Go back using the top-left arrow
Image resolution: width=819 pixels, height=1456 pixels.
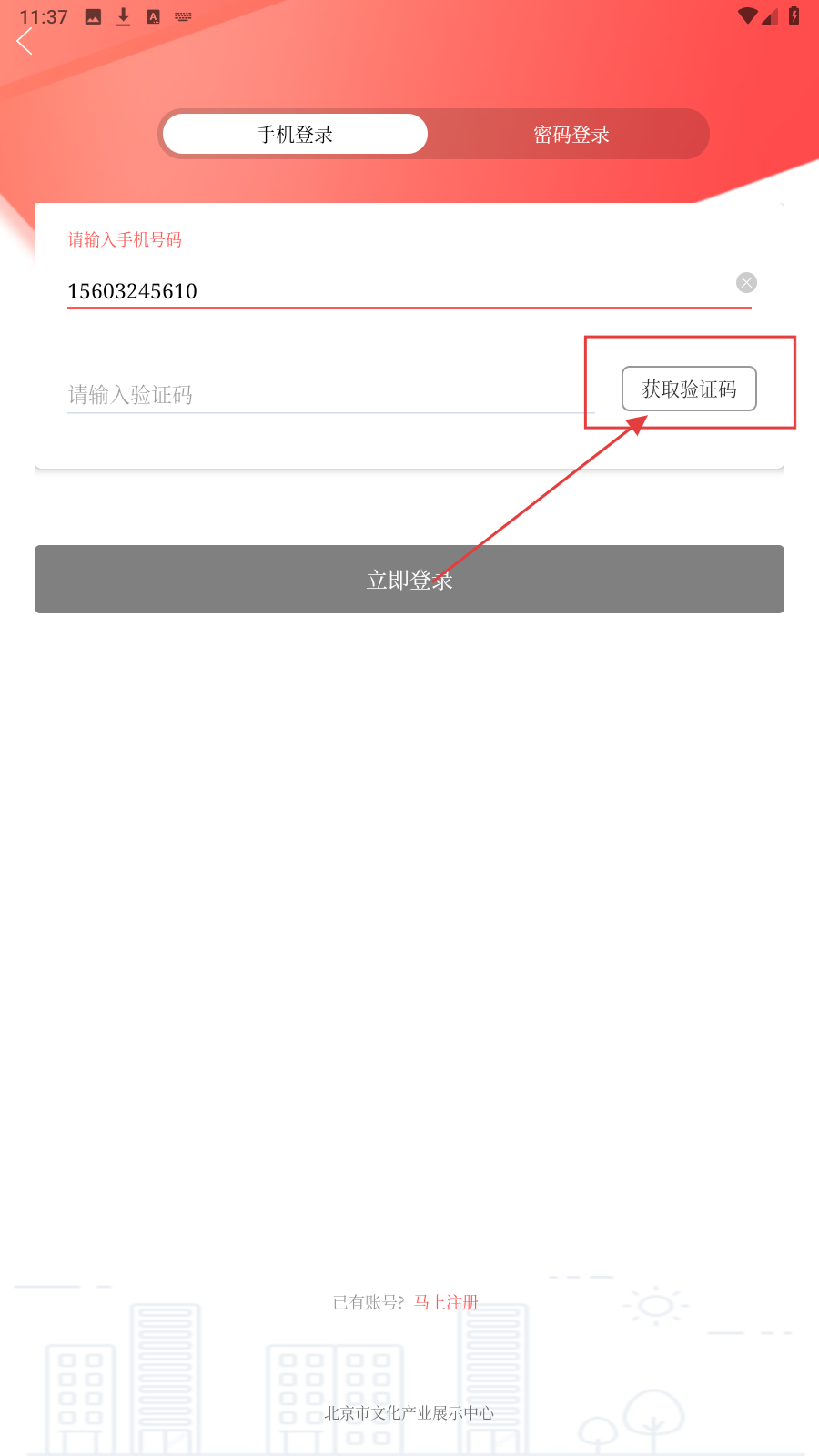(x=25, y=41)
